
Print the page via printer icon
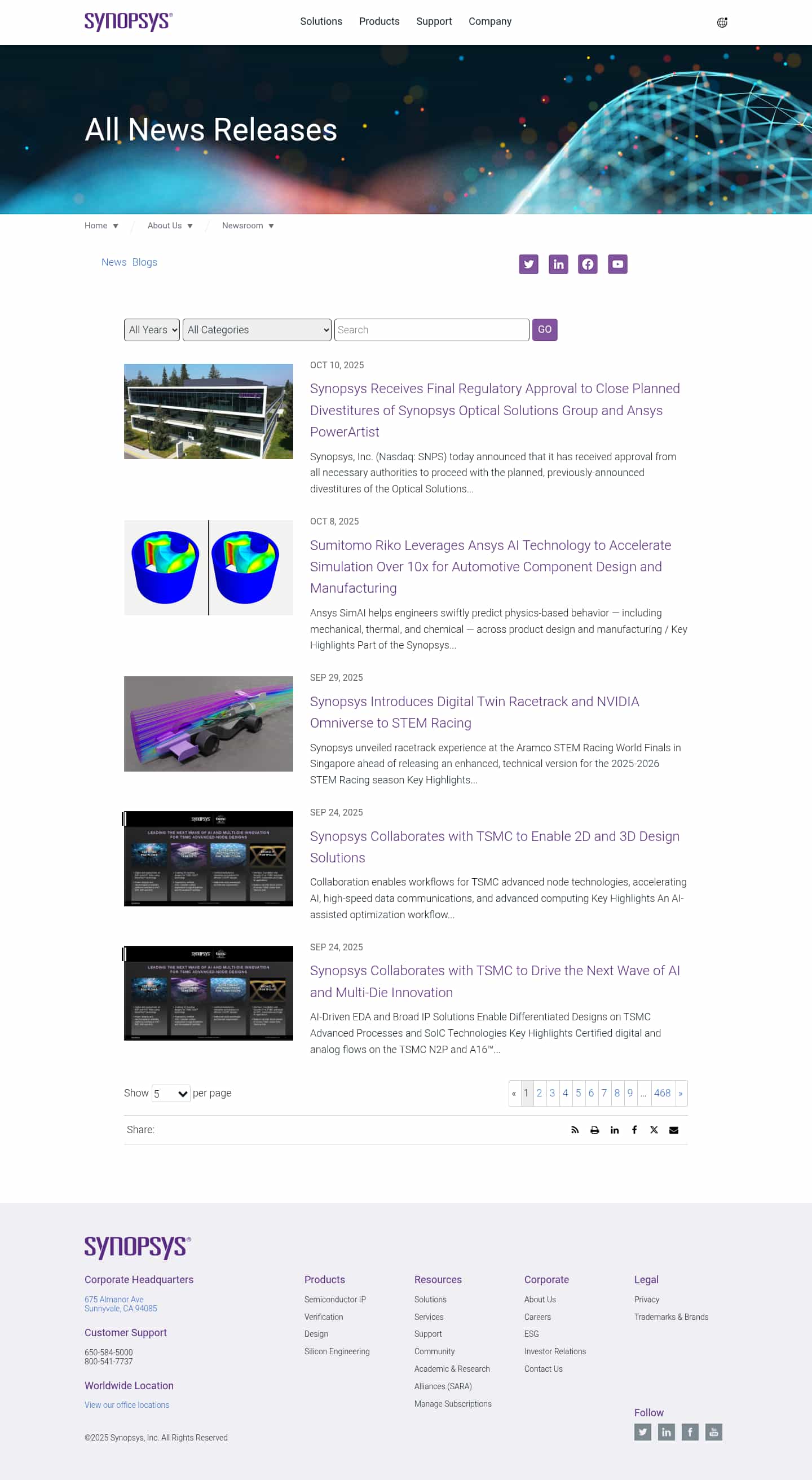594,1130
